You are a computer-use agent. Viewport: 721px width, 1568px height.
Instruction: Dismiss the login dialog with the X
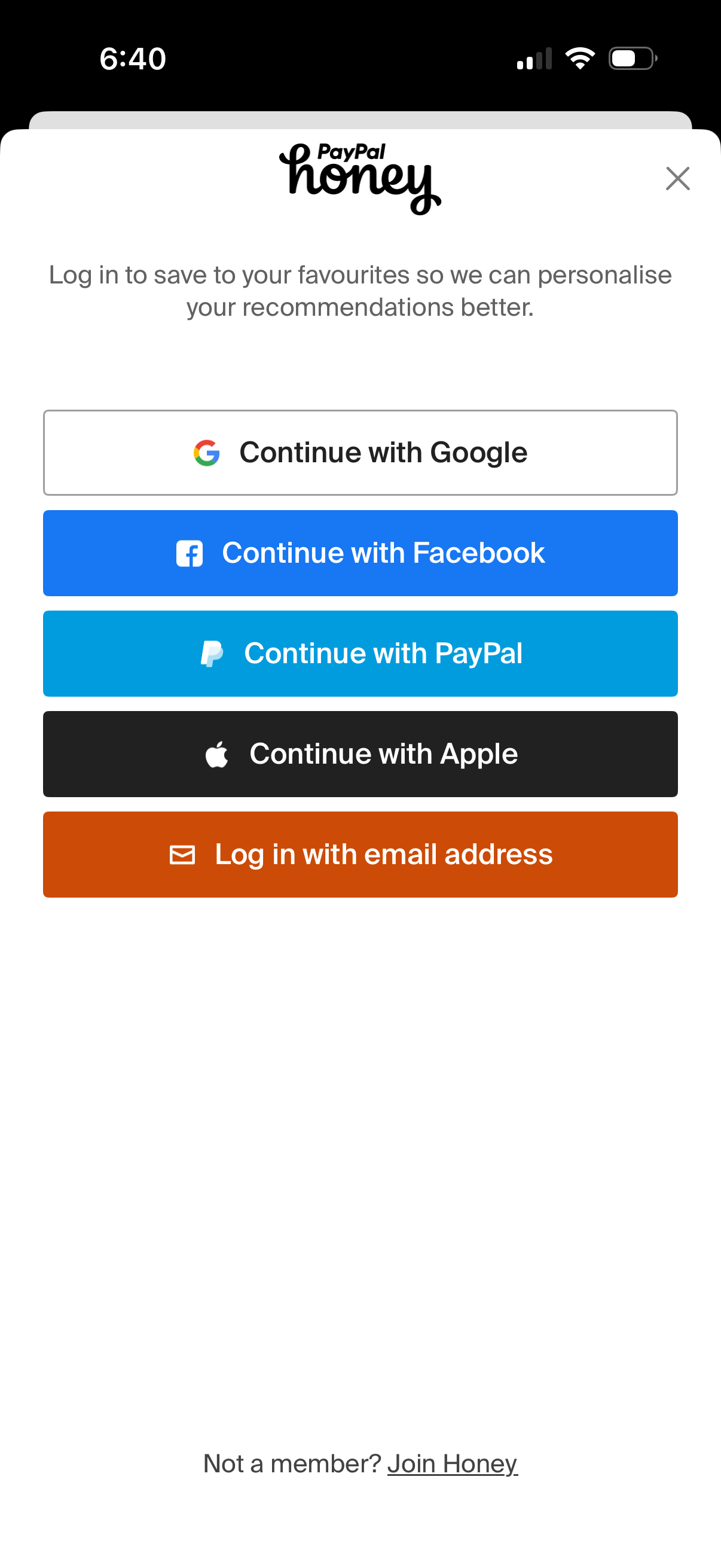[x=677, y=178]
